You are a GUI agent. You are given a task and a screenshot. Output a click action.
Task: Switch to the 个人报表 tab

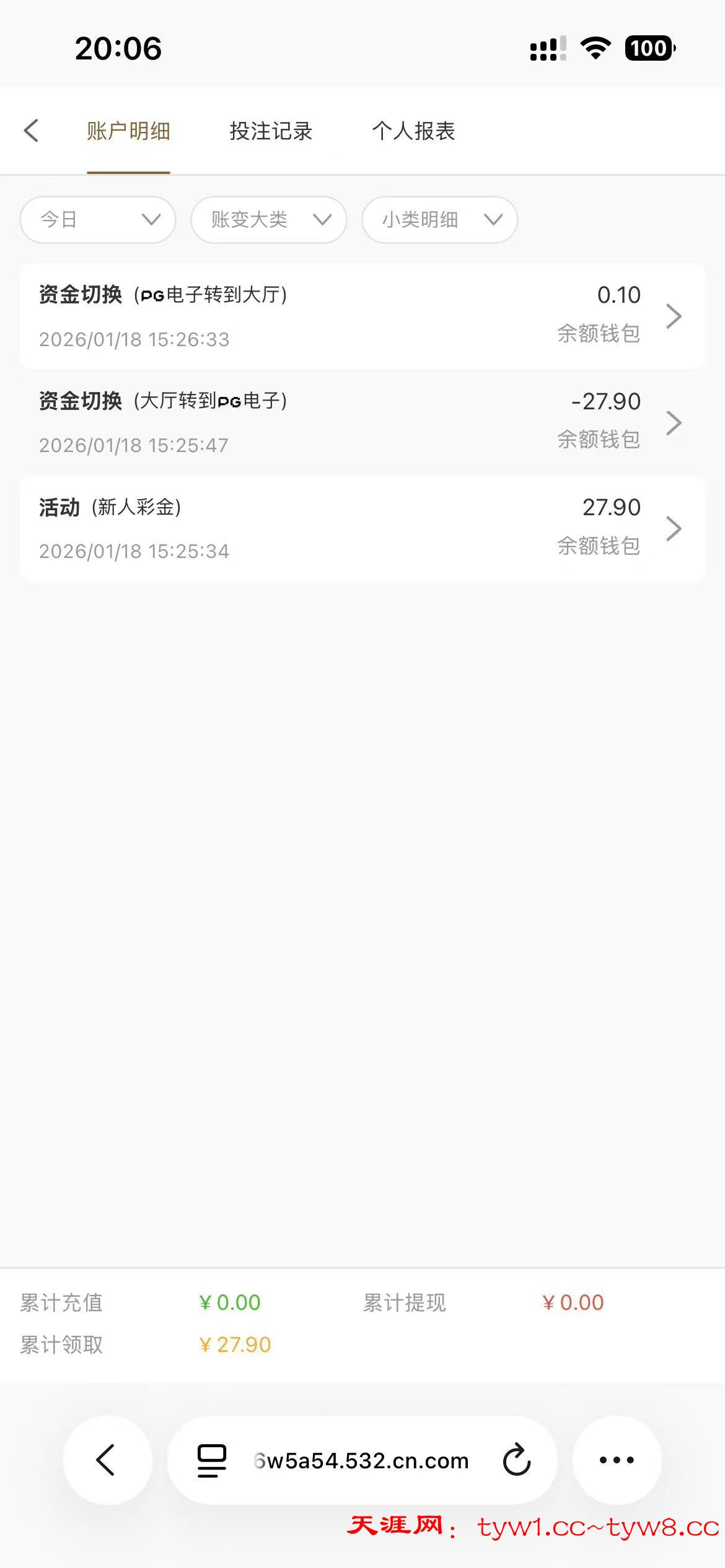413,131
